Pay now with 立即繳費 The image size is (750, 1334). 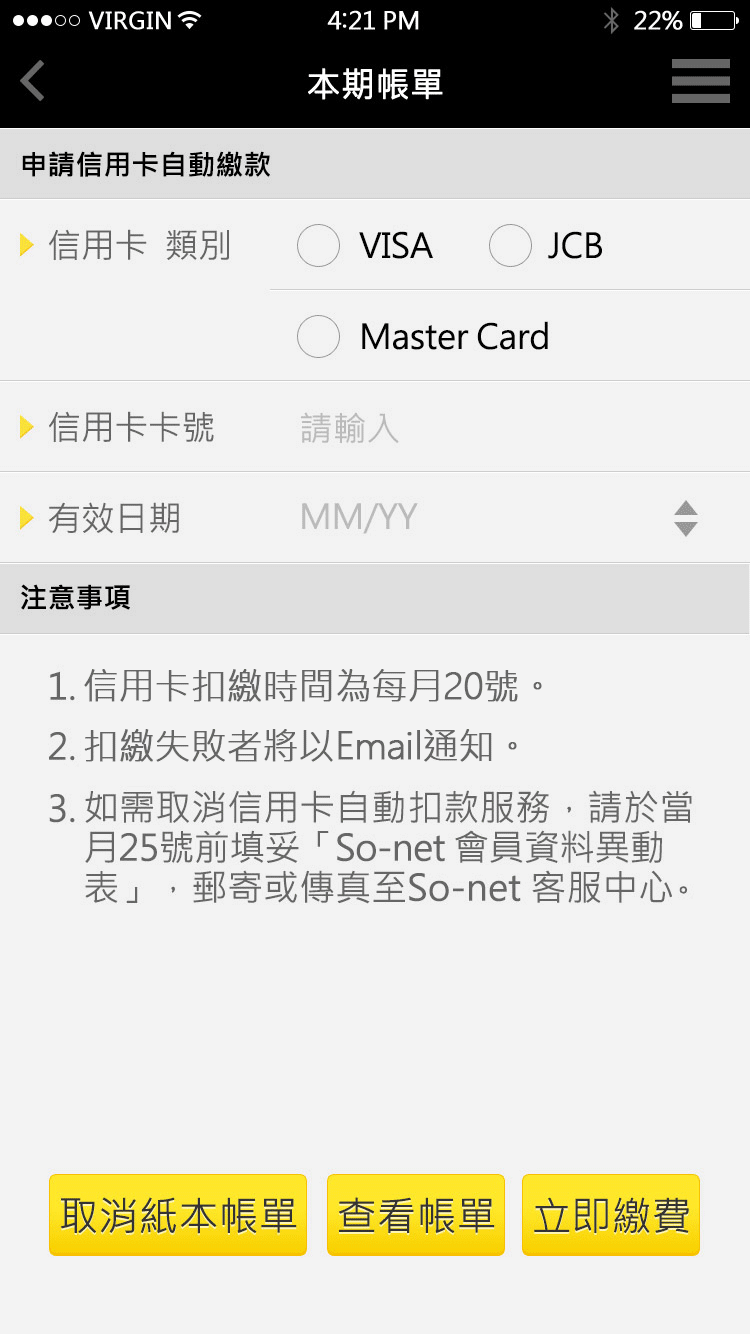click(x=611, y=1215)
